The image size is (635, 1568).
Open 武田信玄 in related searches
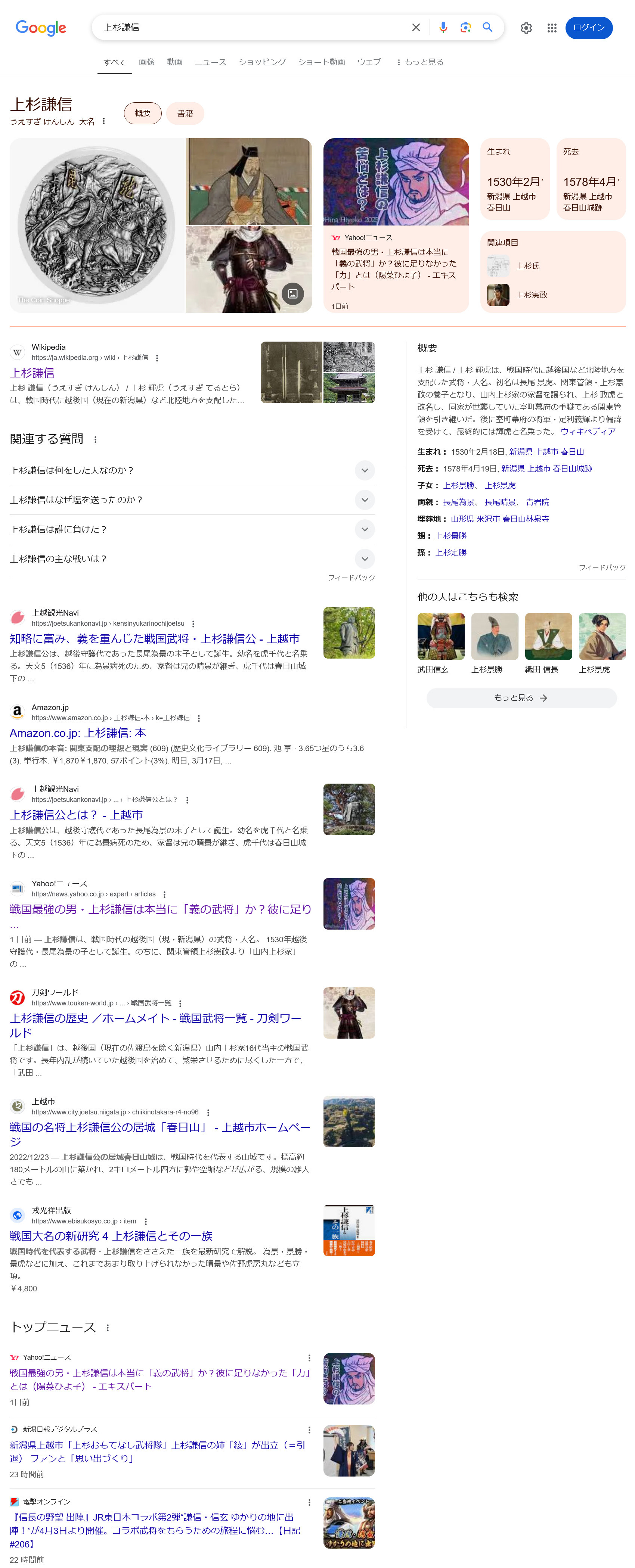coord(441,643)
